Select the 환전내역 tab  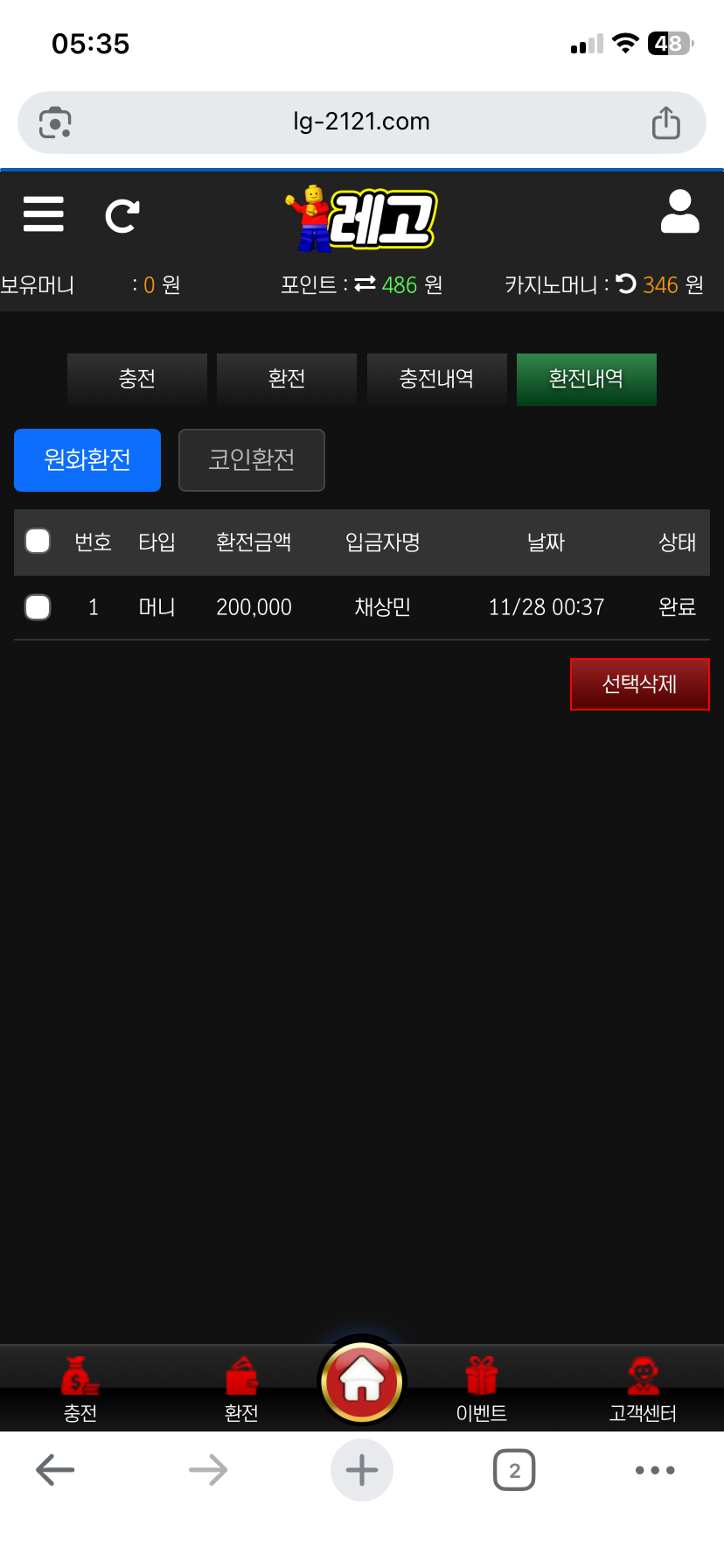coord(586,379)
